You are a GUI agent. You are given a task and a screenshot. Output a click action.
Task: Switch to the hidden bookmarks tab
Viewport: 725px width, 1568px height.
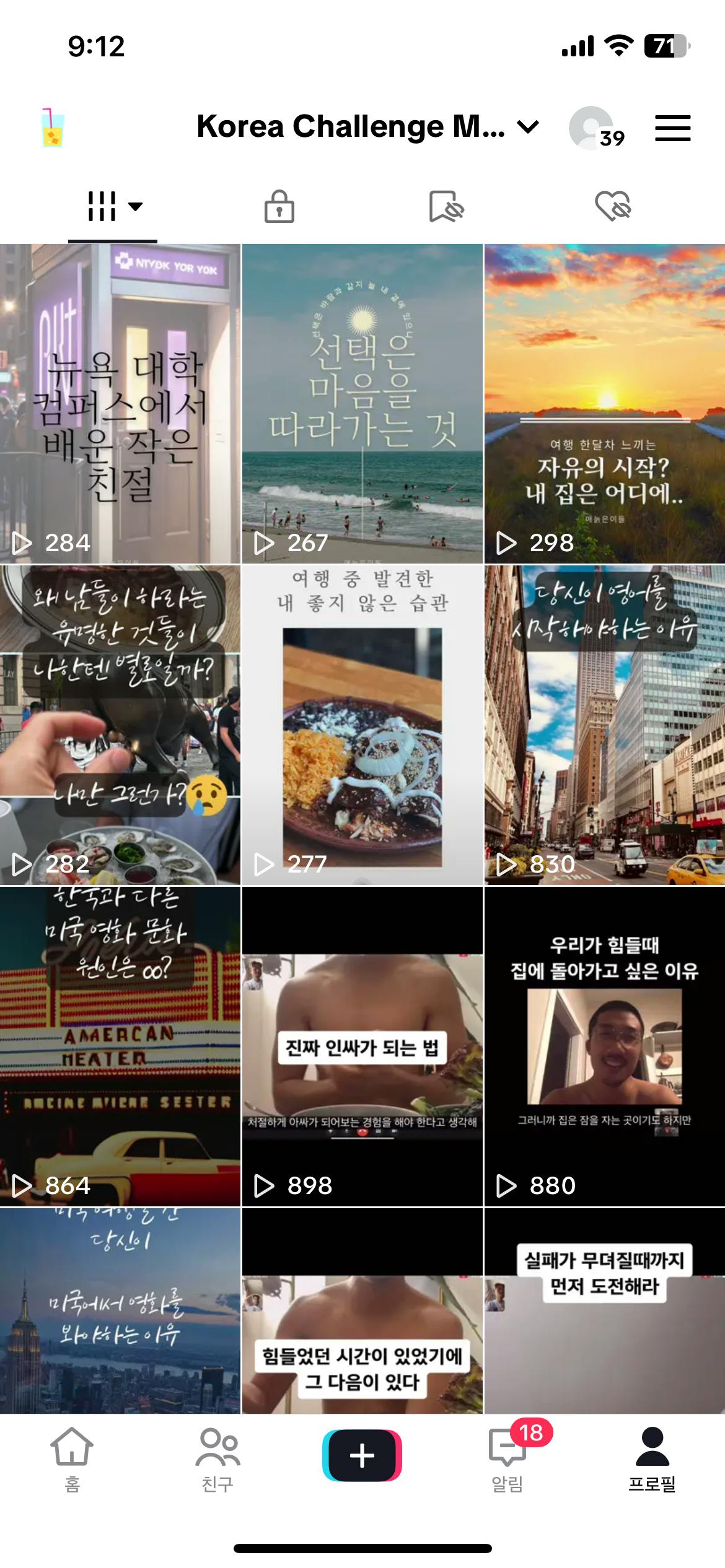click(x=446, y=206)
